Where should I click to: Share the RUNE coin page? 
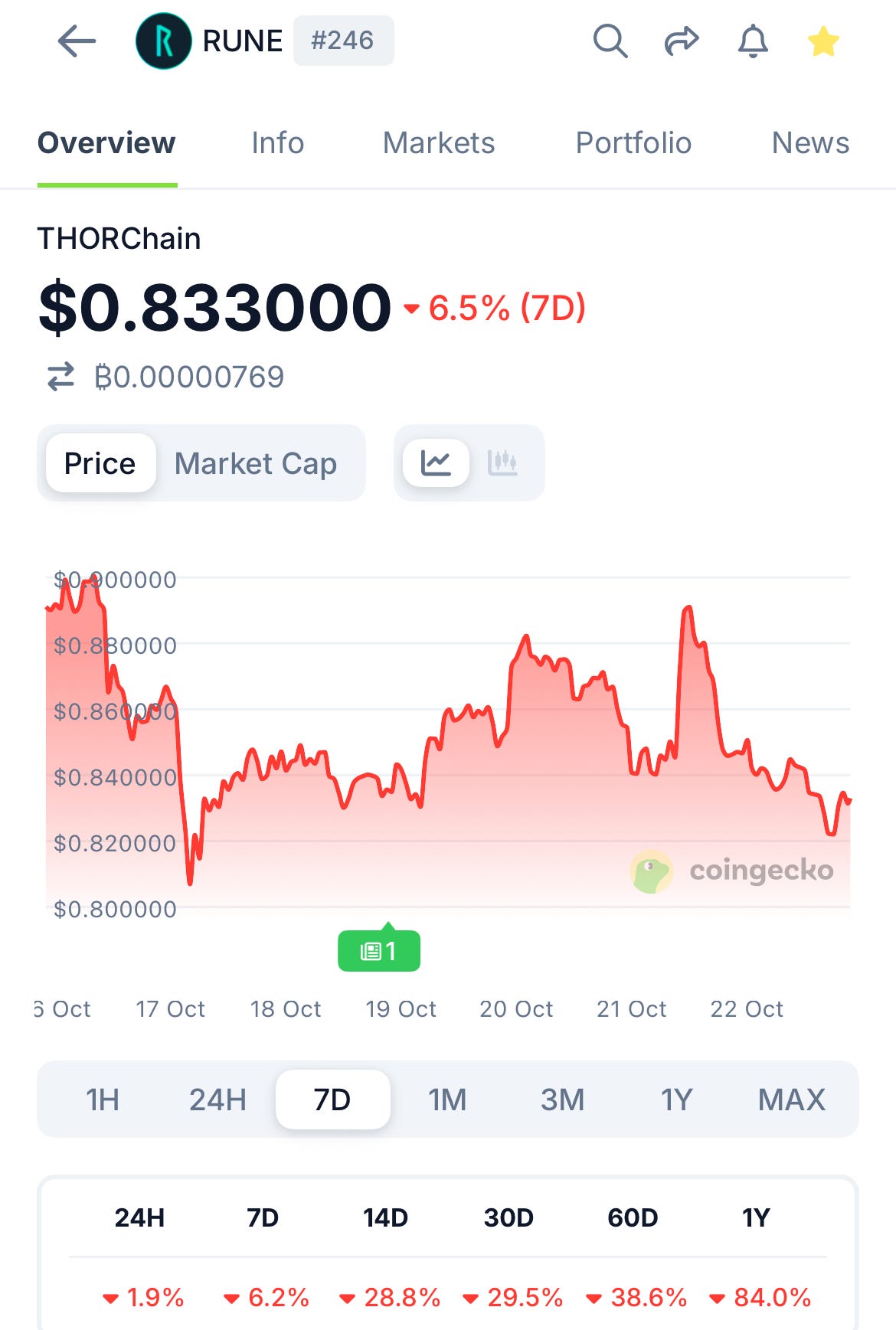682,41
